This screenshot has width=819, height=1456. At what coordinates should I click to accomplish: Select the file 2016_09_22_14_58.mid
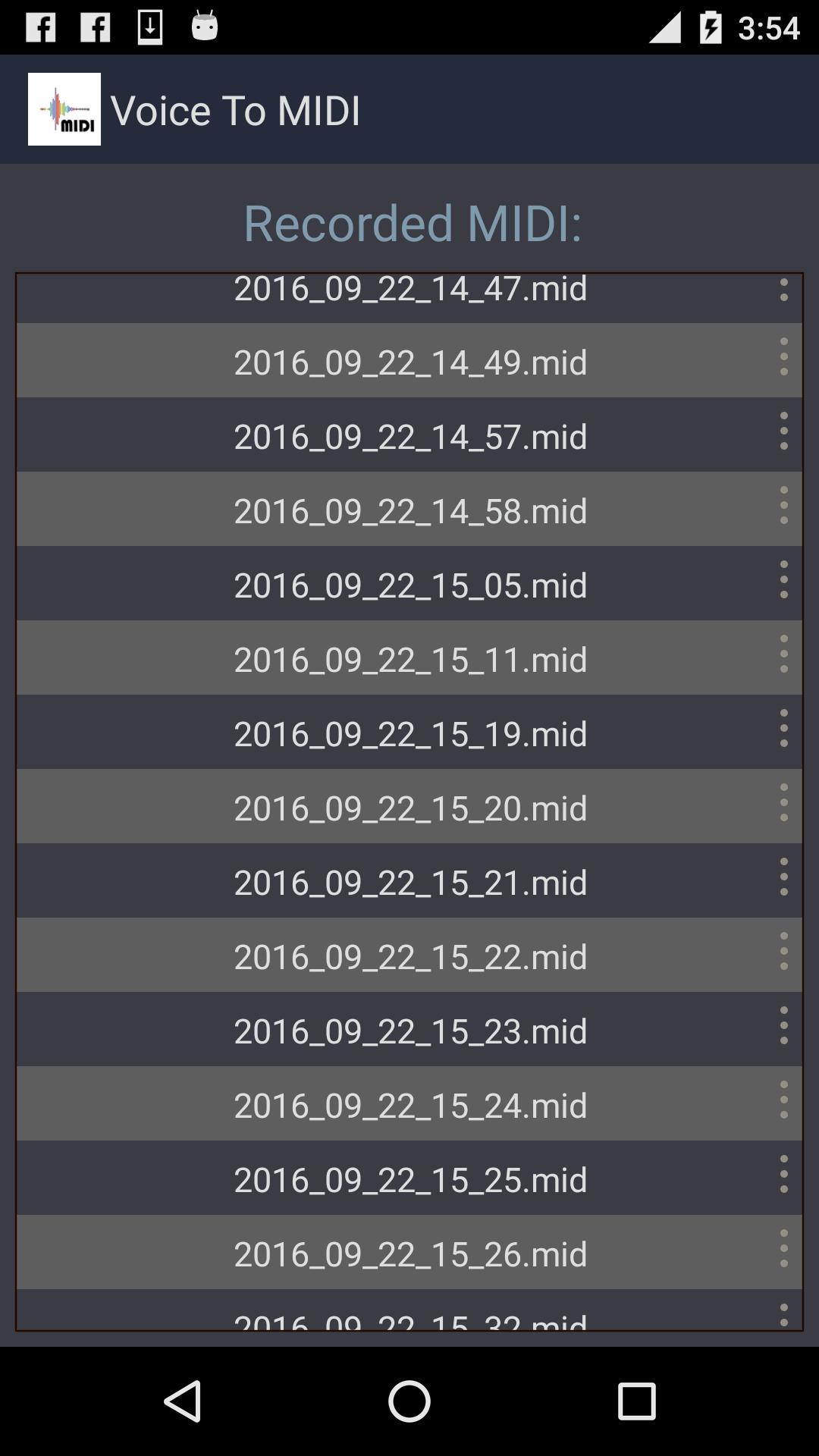tap(409, 510)
